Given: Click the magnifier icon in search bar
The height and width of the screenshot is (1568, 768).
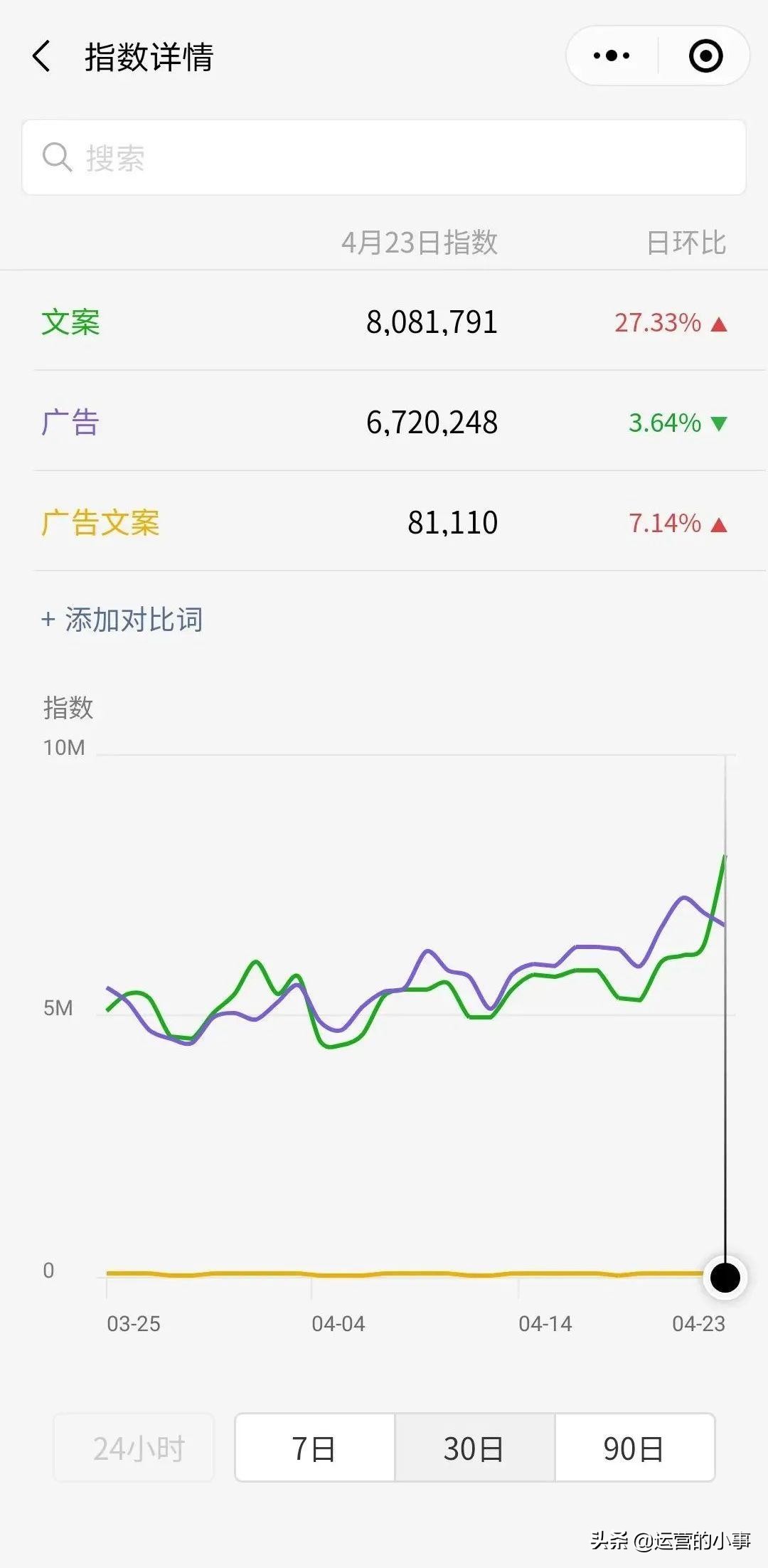Looking at the screenshot, I should [x=58, y=157].
